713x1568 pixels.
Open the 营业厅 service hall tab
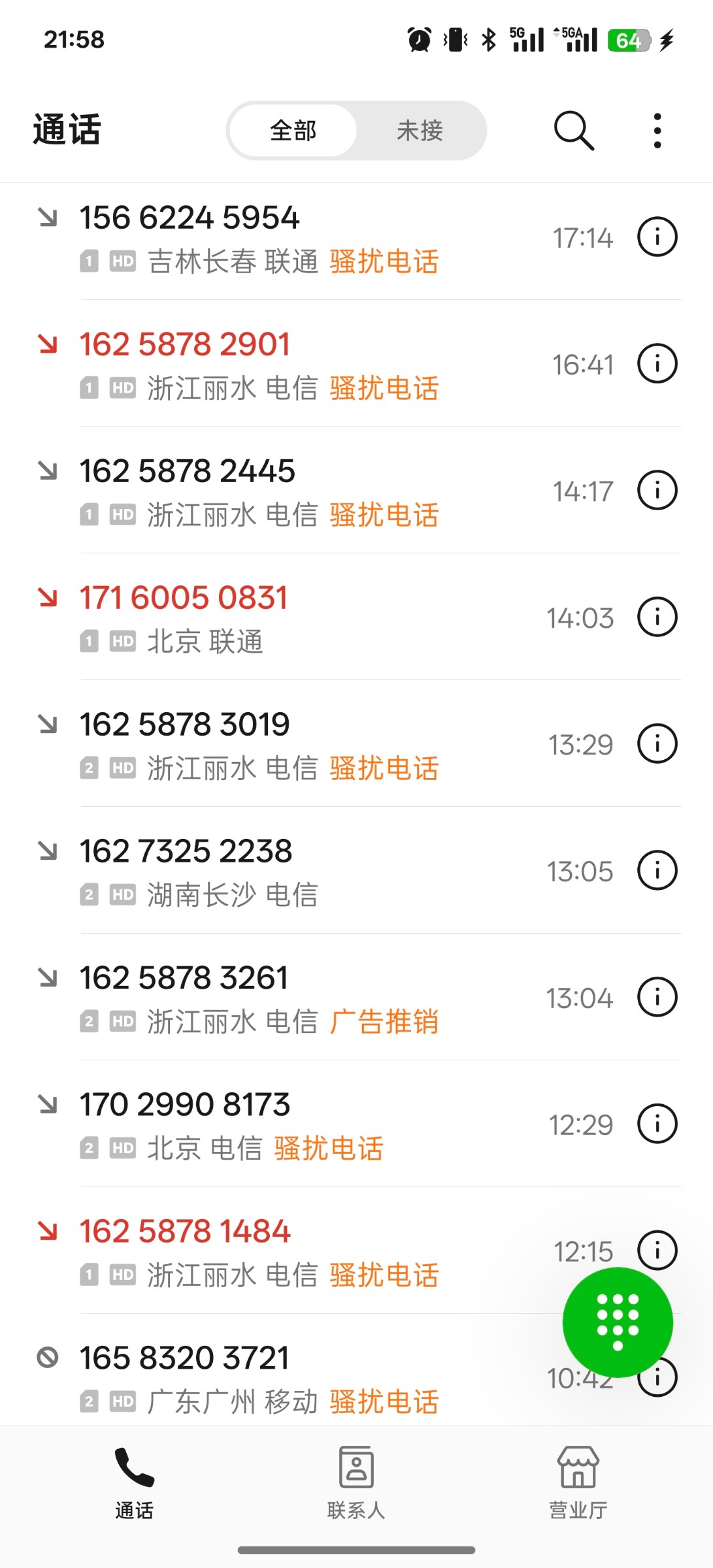pyautogui.click(x=578, y=1483)
